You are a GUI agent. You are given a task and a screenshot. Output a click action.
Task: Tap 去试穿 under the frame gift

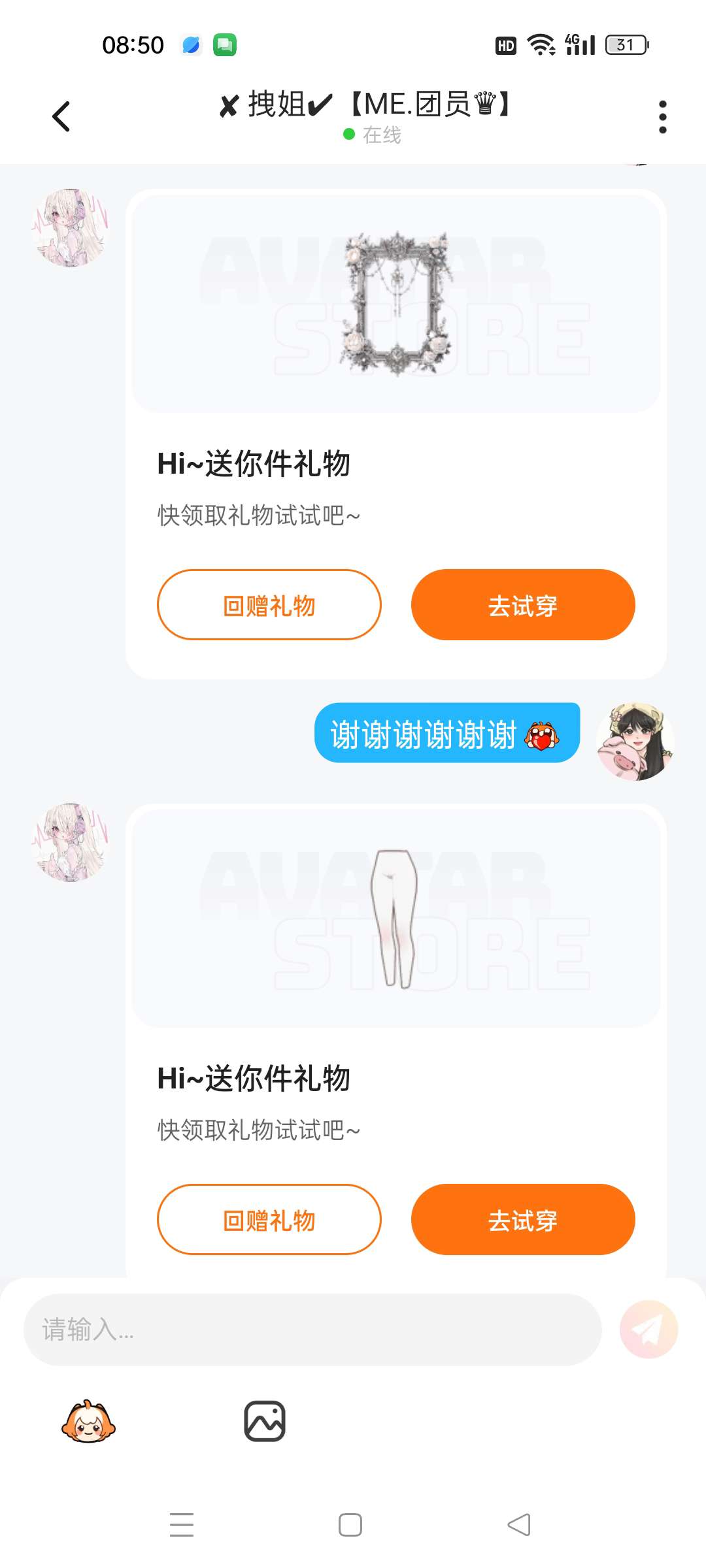click(523, 605)
